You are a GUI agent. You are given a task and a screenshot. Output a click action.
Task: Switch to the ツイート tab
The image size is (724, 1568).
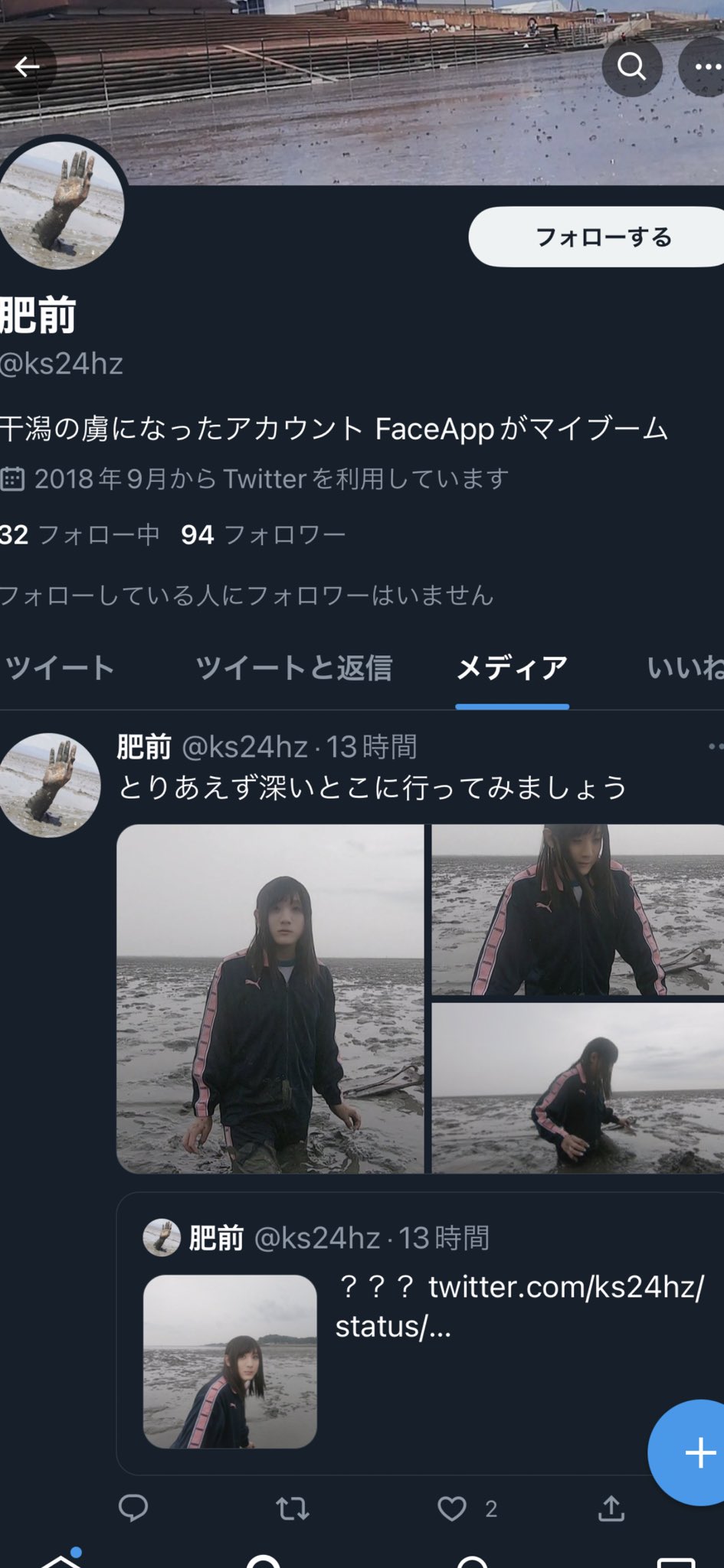click(60, 668)
